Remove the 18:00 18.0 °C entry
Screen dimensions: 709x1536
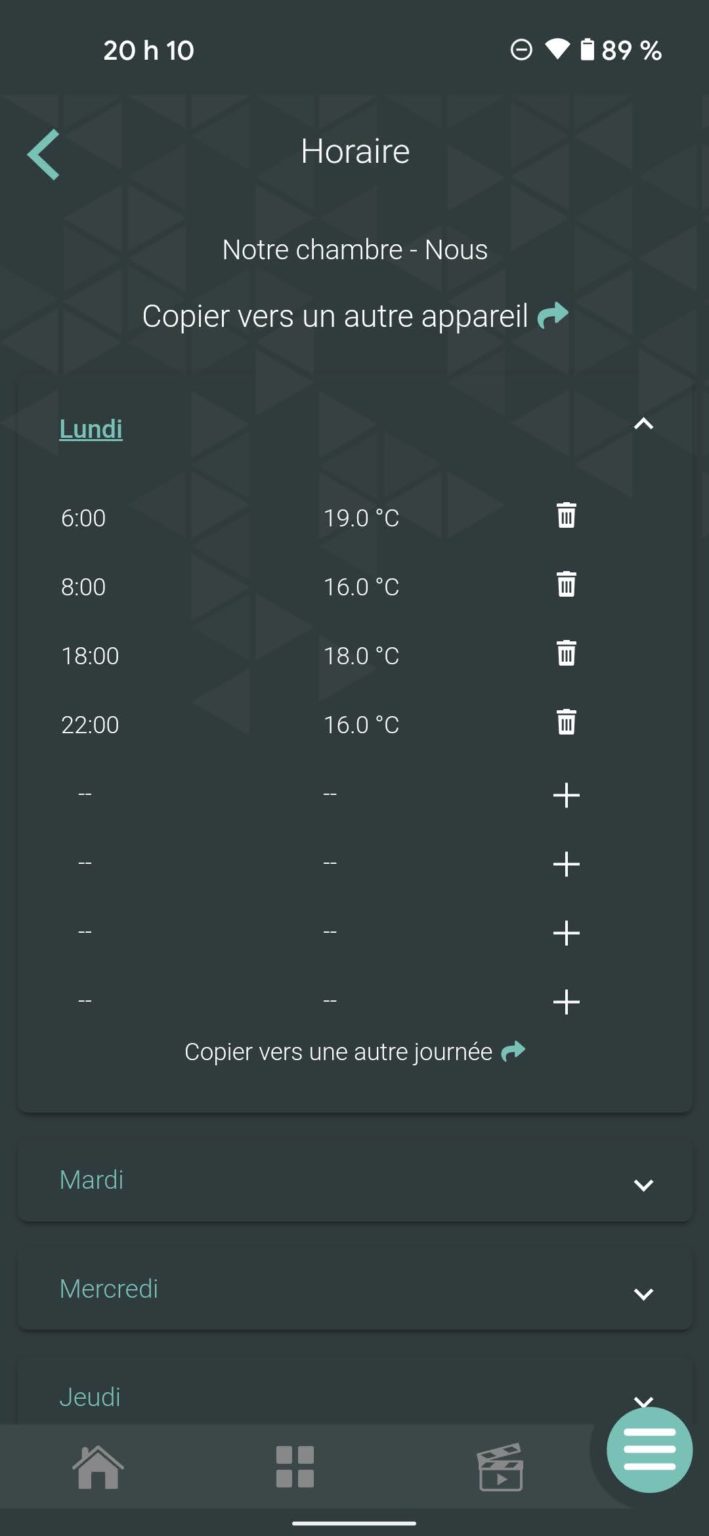click(x=566, y=654)
